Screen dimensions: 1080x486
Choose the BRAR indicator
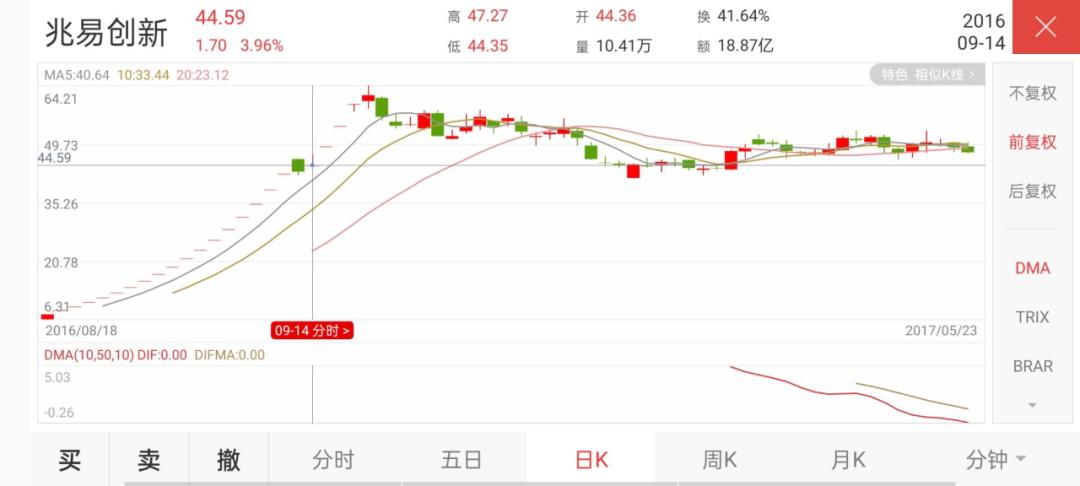(1032, 366)
